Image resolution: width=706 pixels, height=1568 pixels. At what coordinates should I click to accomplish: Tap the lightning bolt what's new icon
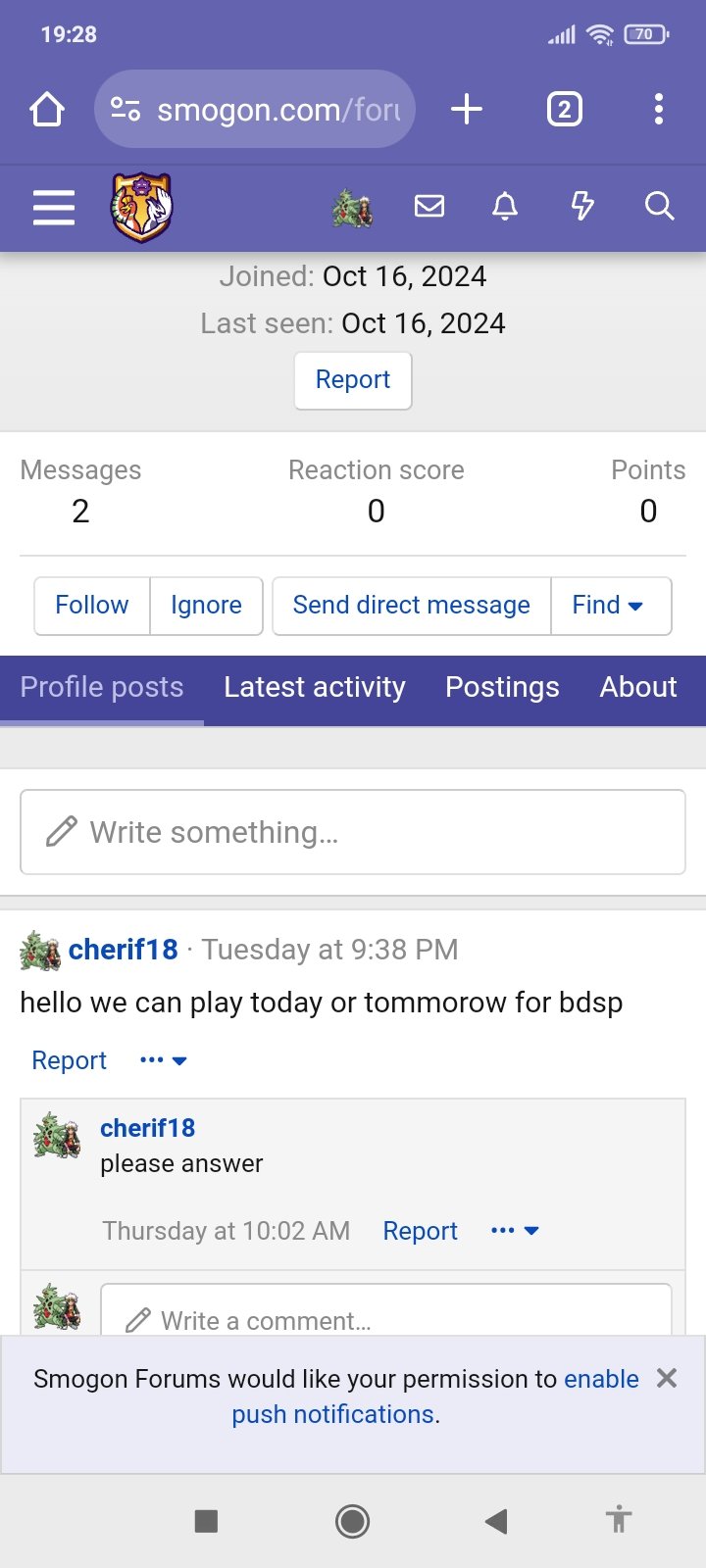click(x=582, y=206)
